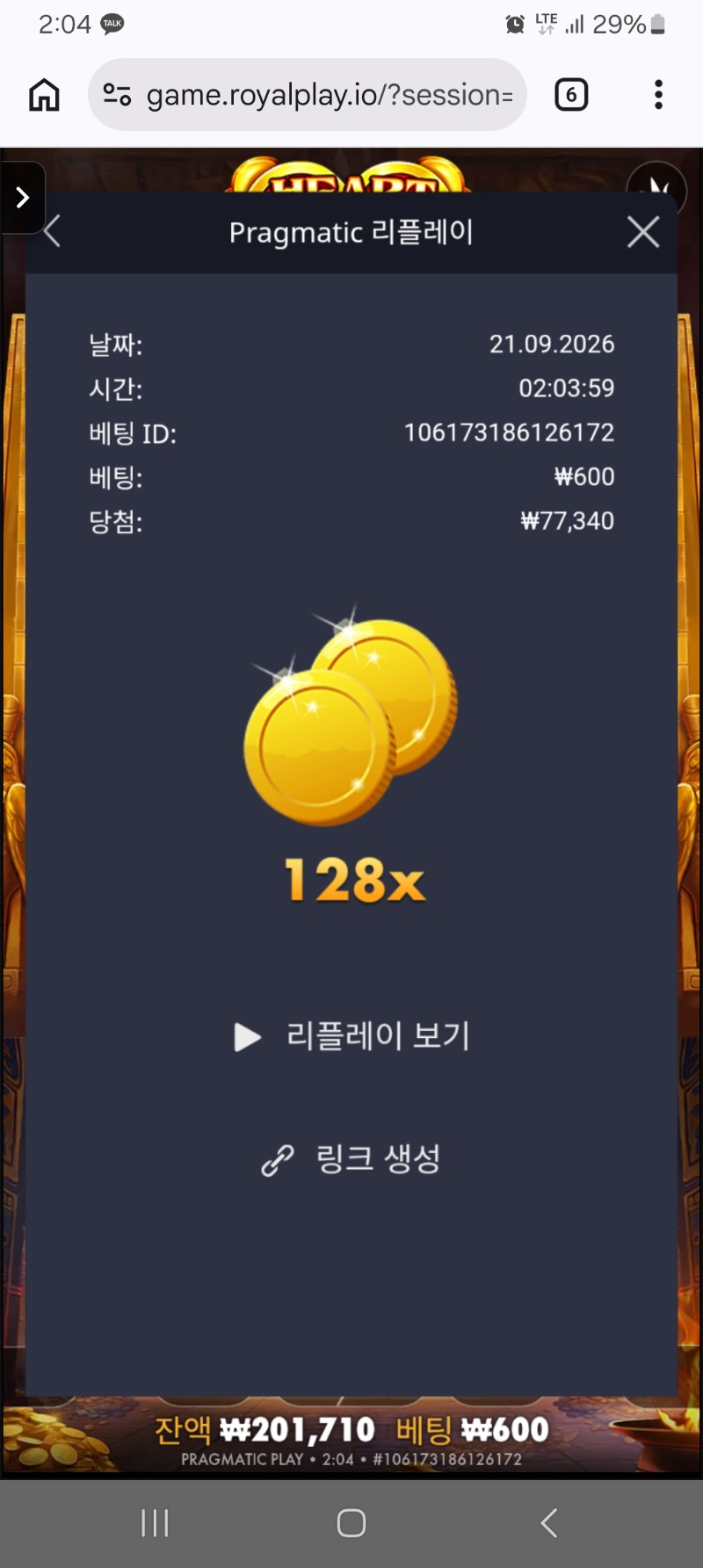This screenshot has height=1568, width=703.
Task: Open recent apps from the navigation bar
Action: pyautogui.click(x=155, y=1523)
